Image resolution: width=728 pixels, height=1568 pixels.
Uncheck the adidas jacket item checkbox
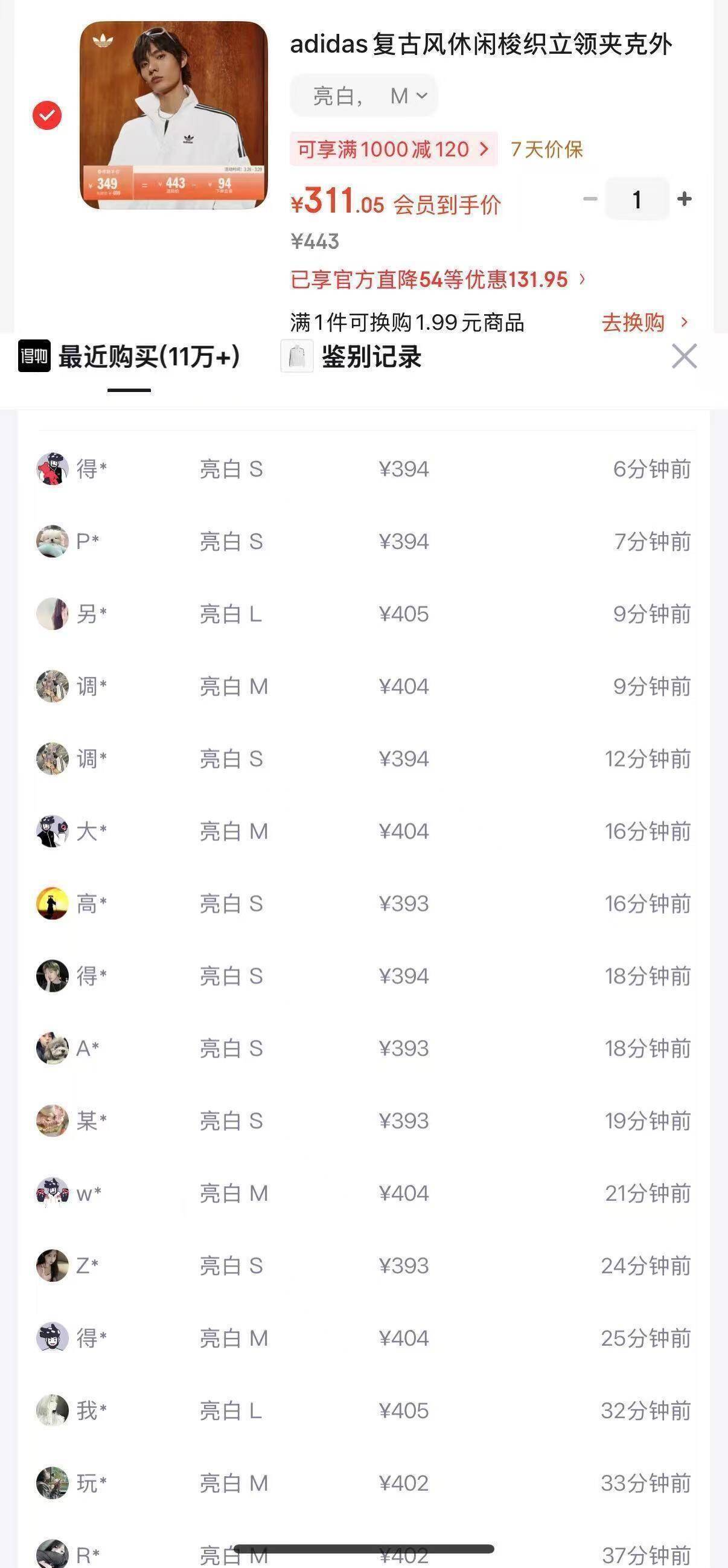click(x=47, y=115)
